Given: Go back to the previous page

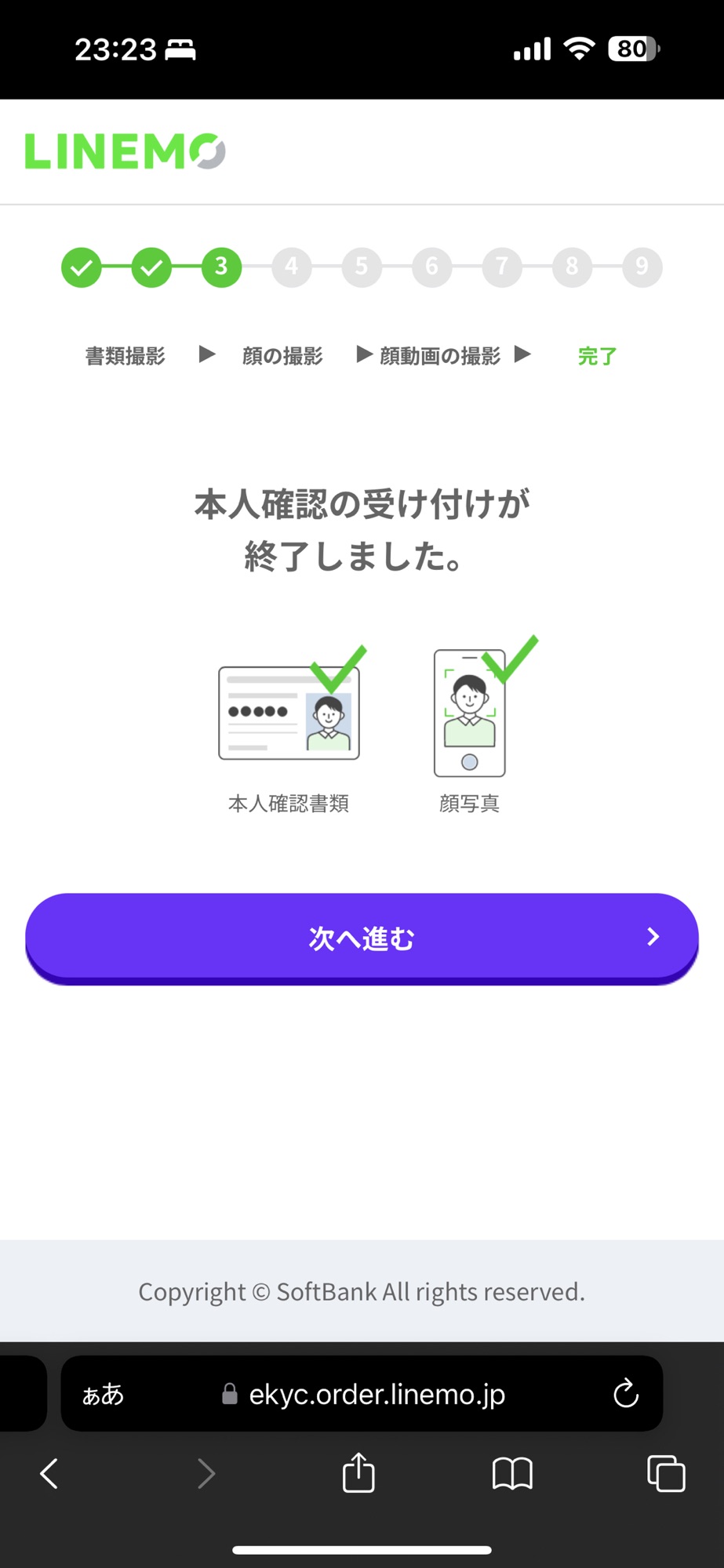Looking at the screenshot, I should [49, 1474].
